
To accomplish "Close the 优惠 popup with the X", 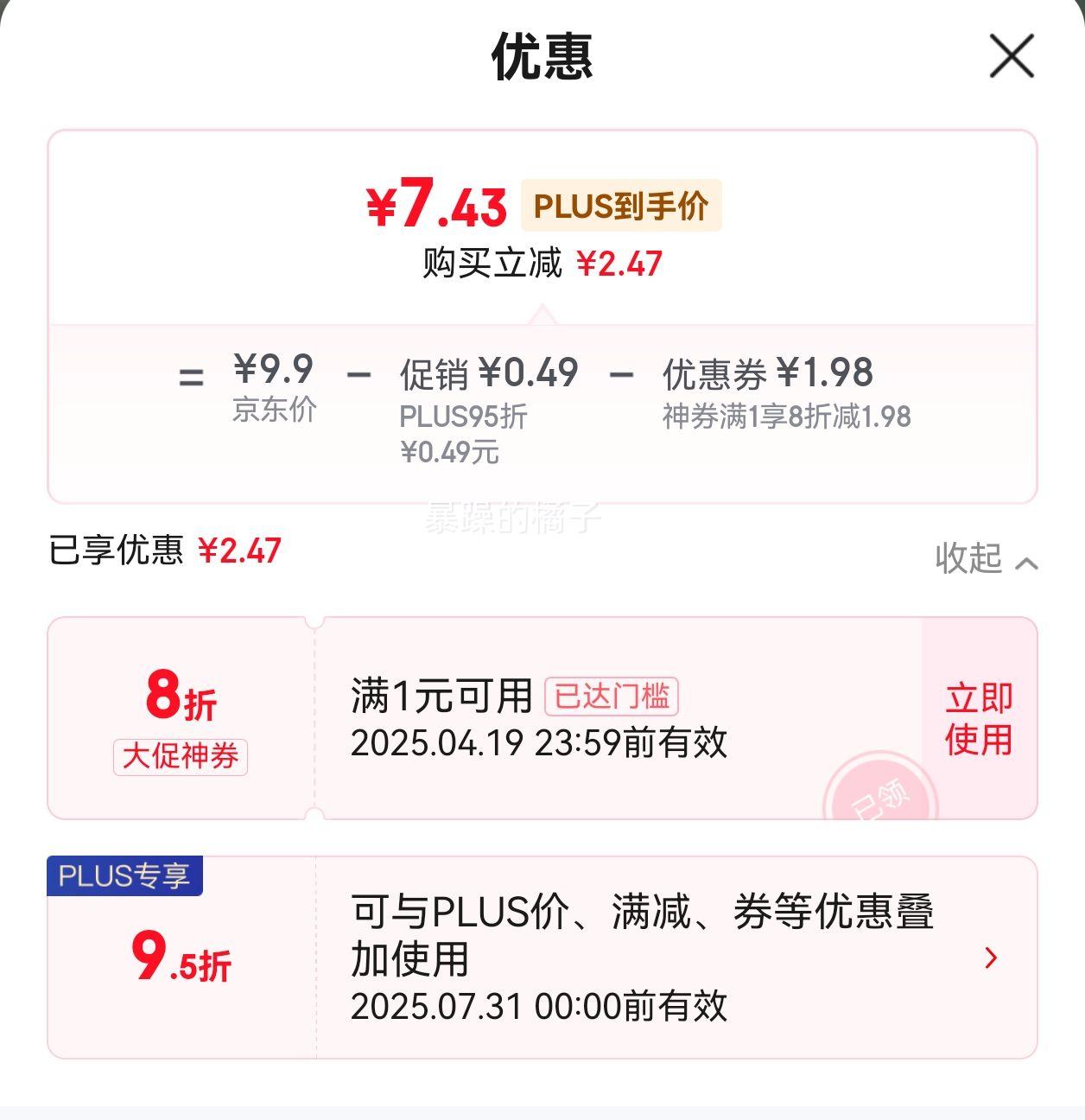I will pos(1009,56).
